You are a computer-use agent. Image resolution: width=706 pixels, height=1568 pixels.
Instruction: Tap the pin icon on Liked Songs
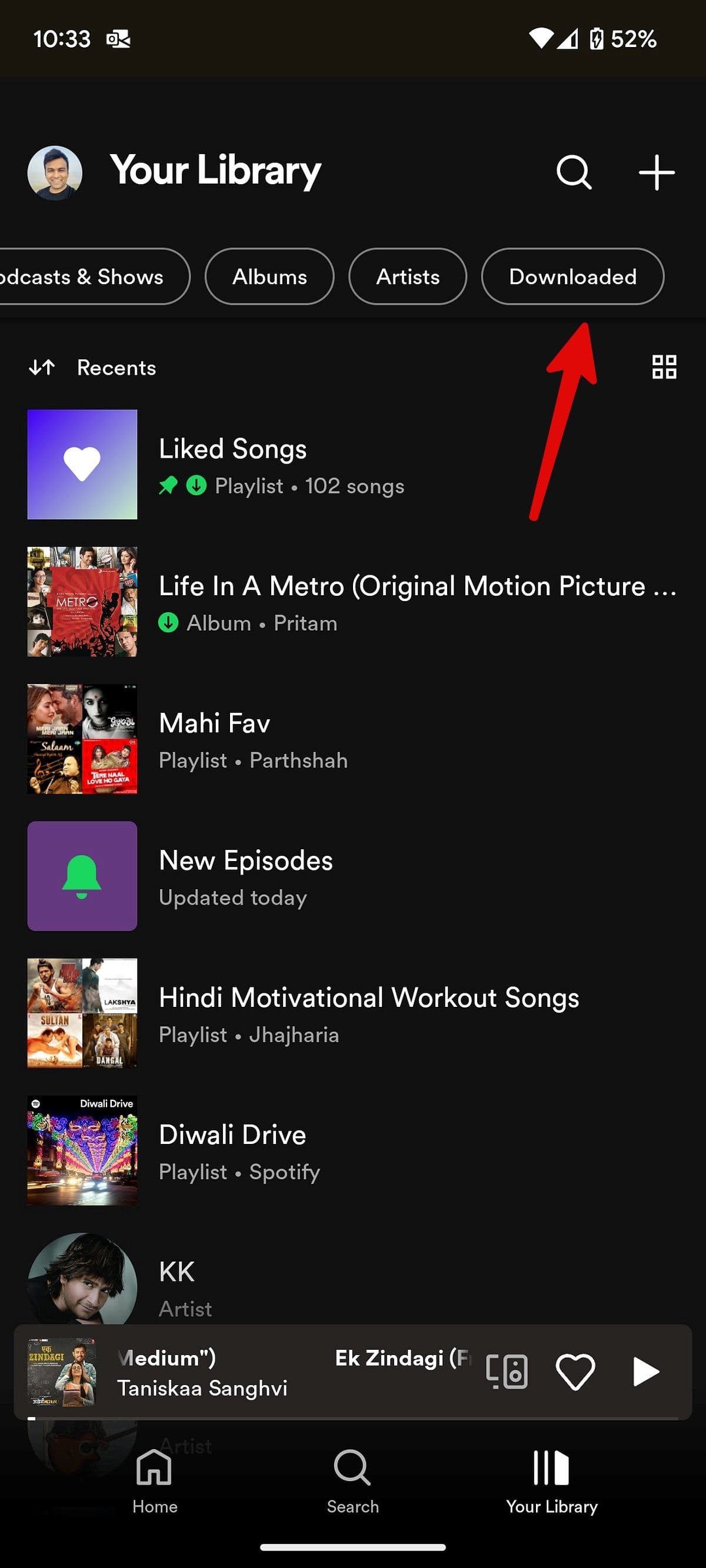point(168,486)
